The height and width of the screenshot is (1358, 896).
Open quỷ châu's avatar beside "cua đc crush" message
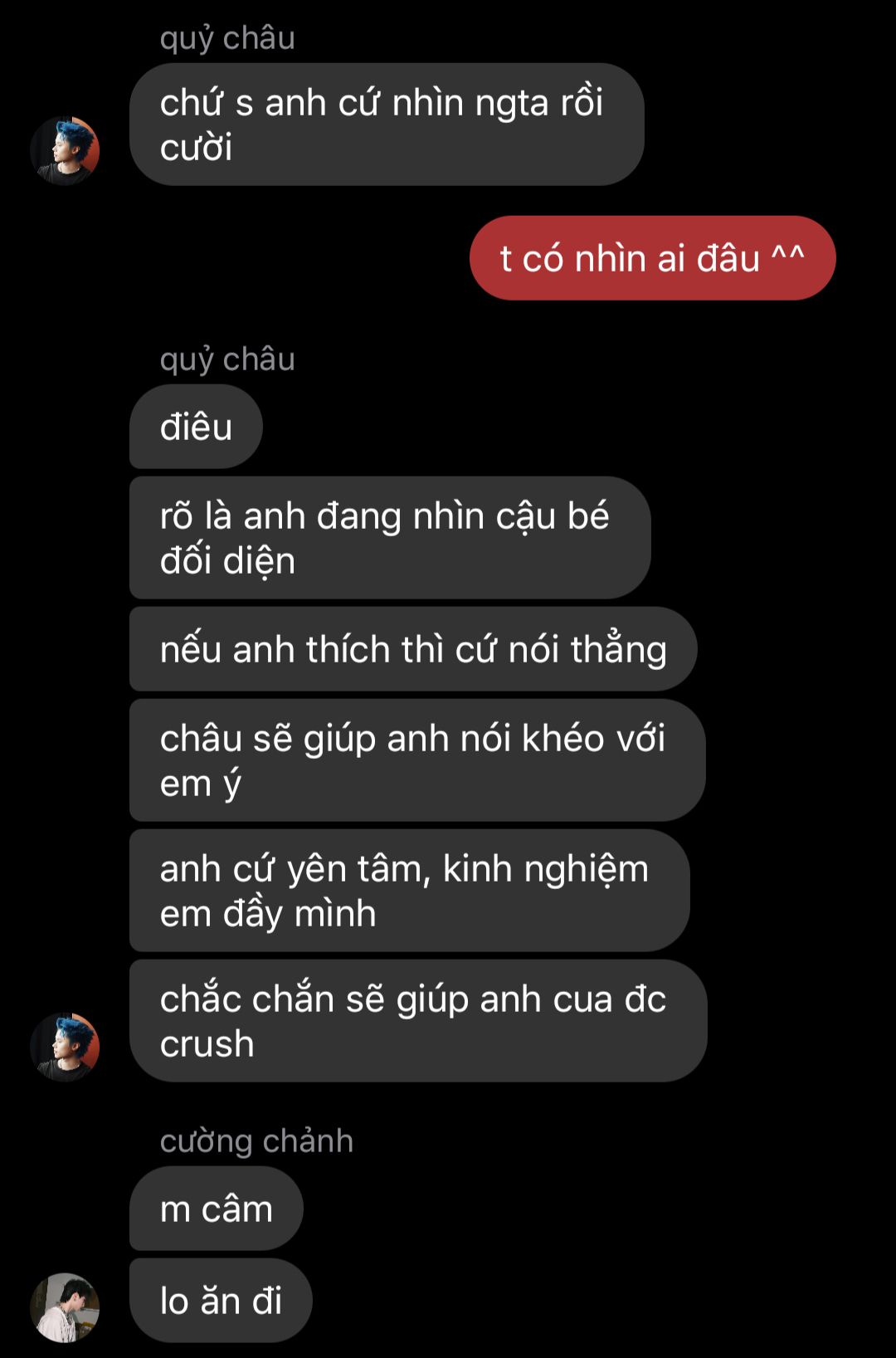point(65,1047)
